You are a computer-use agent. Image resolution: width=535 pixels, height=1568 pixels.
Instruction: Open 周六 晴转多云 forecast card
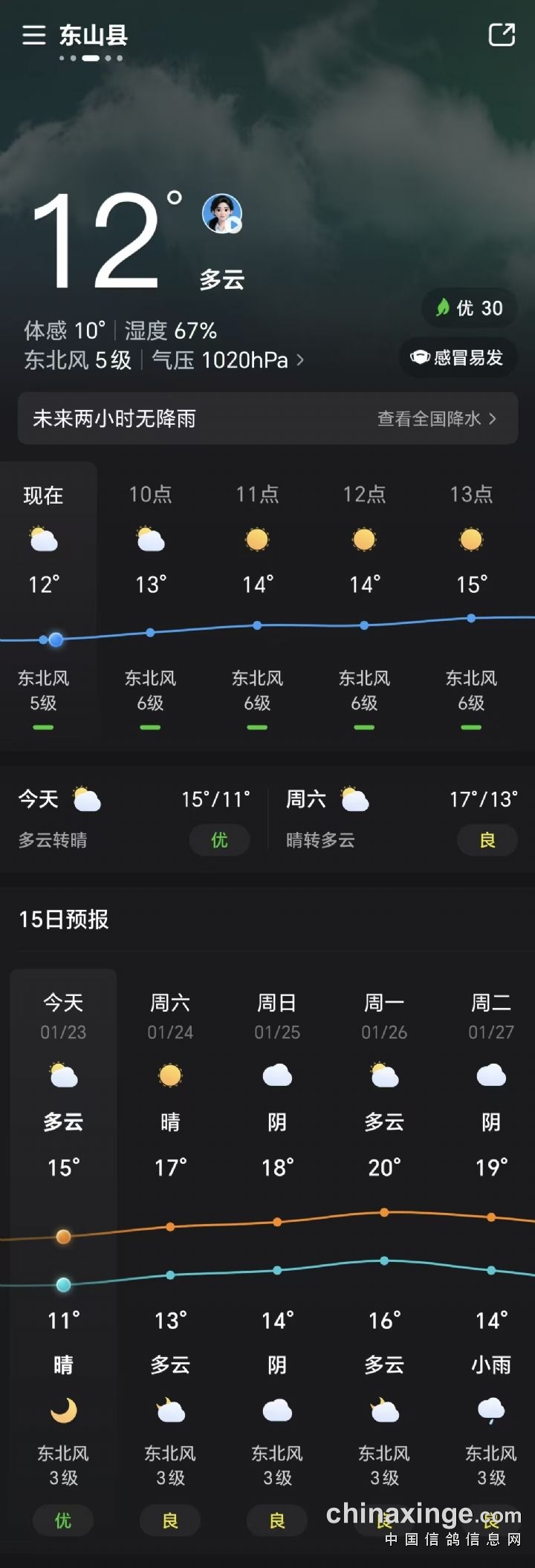(401, 819)
